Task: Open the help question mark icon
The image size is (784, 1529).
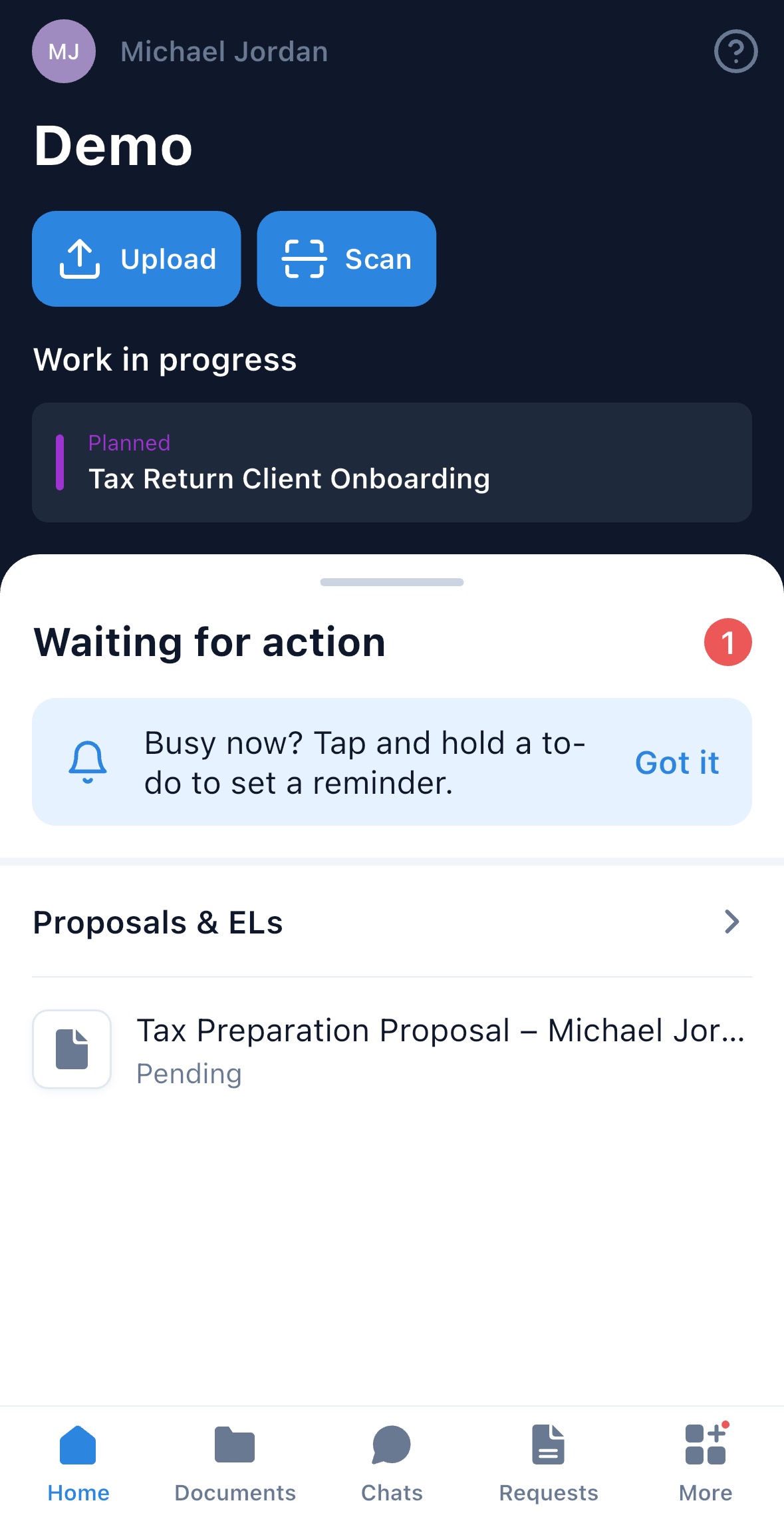Action: coord(735,51)
